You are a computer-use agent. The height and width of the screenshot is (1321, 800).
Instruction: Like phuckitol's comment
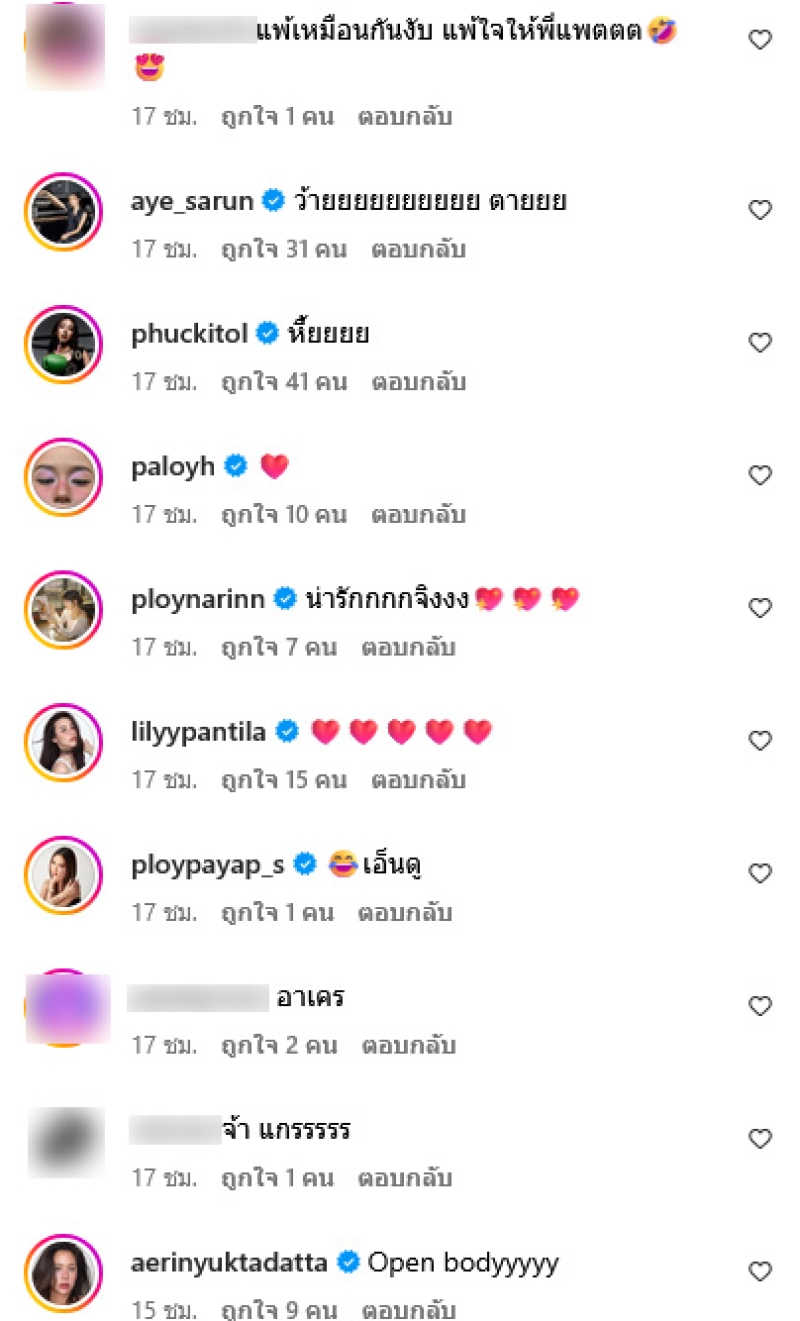pos(761,343)
